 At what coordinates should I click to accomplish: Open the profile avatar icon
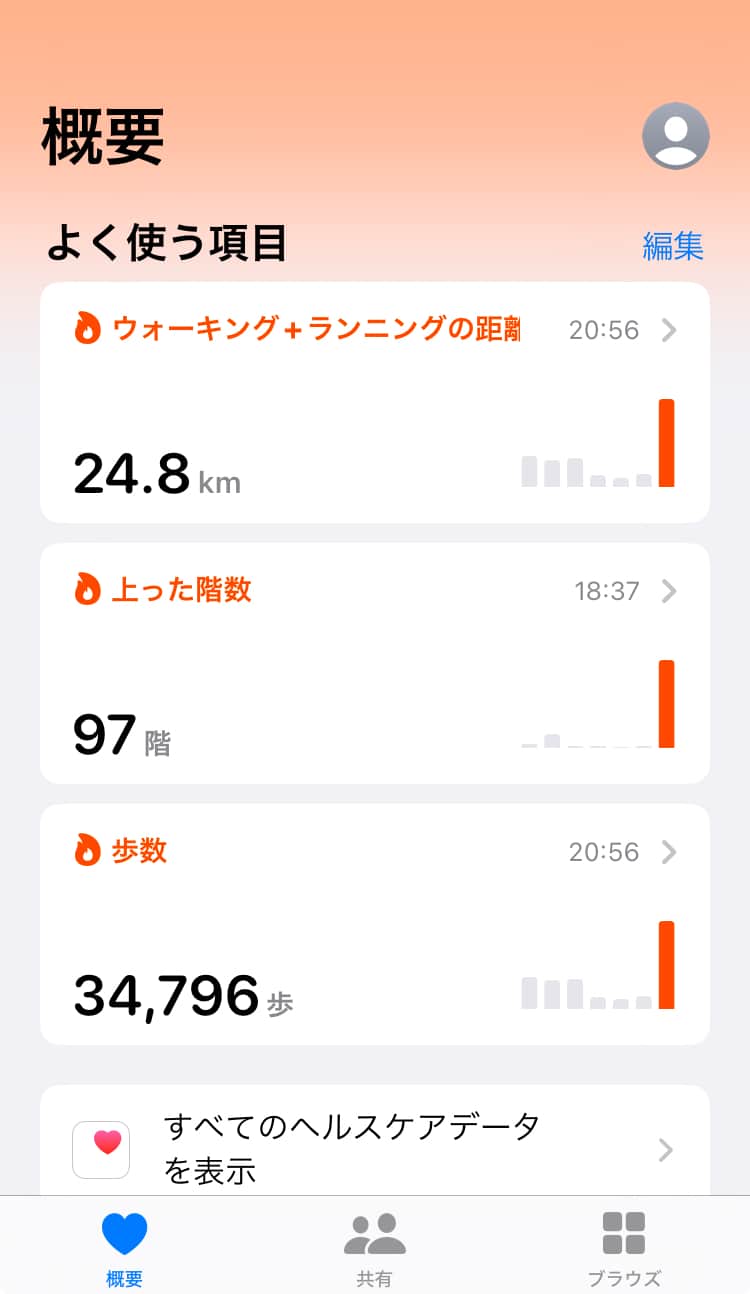[x=675, y=136]
